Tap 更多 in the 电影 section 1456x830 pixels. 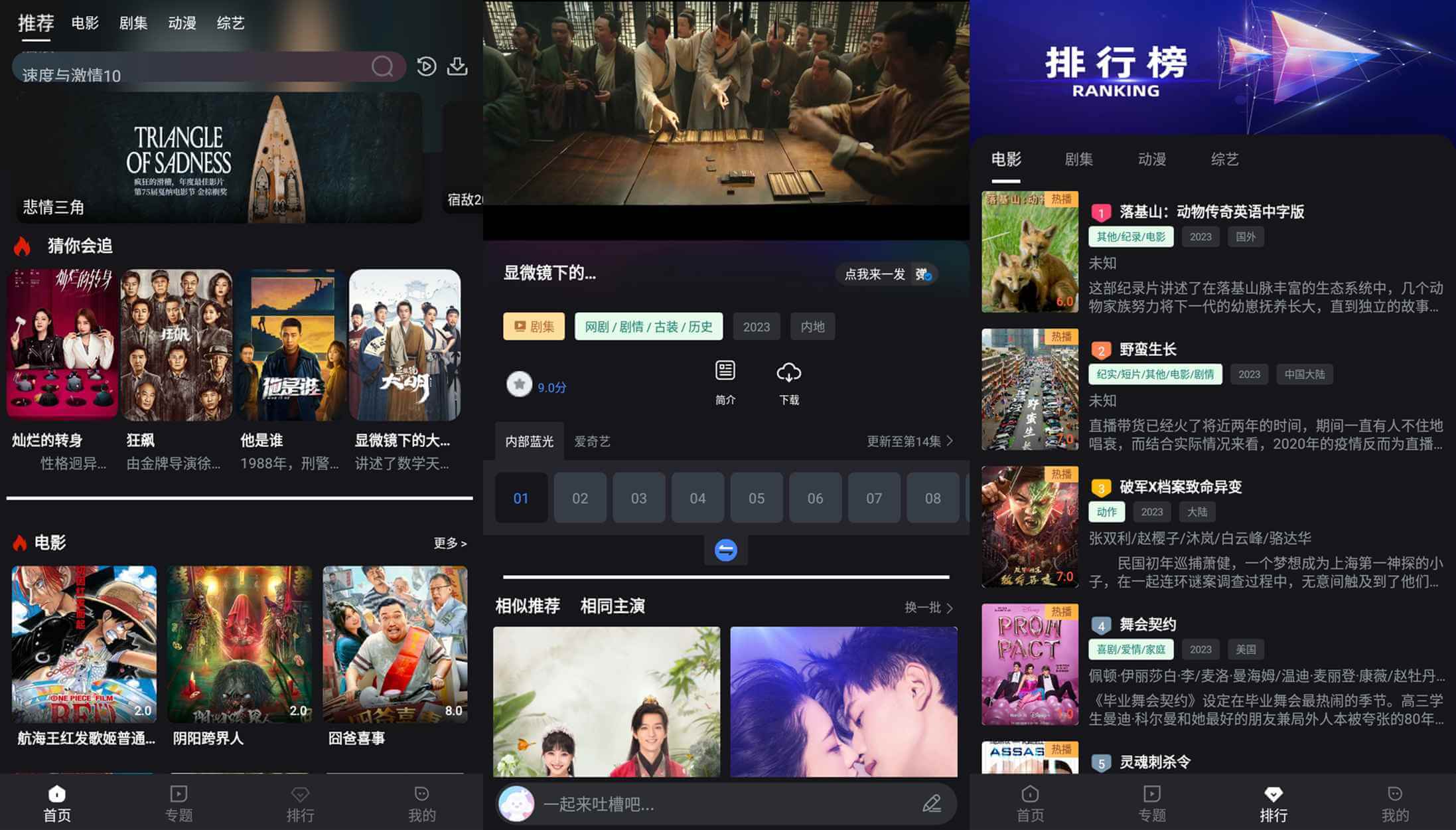click(x=450, y=543)
